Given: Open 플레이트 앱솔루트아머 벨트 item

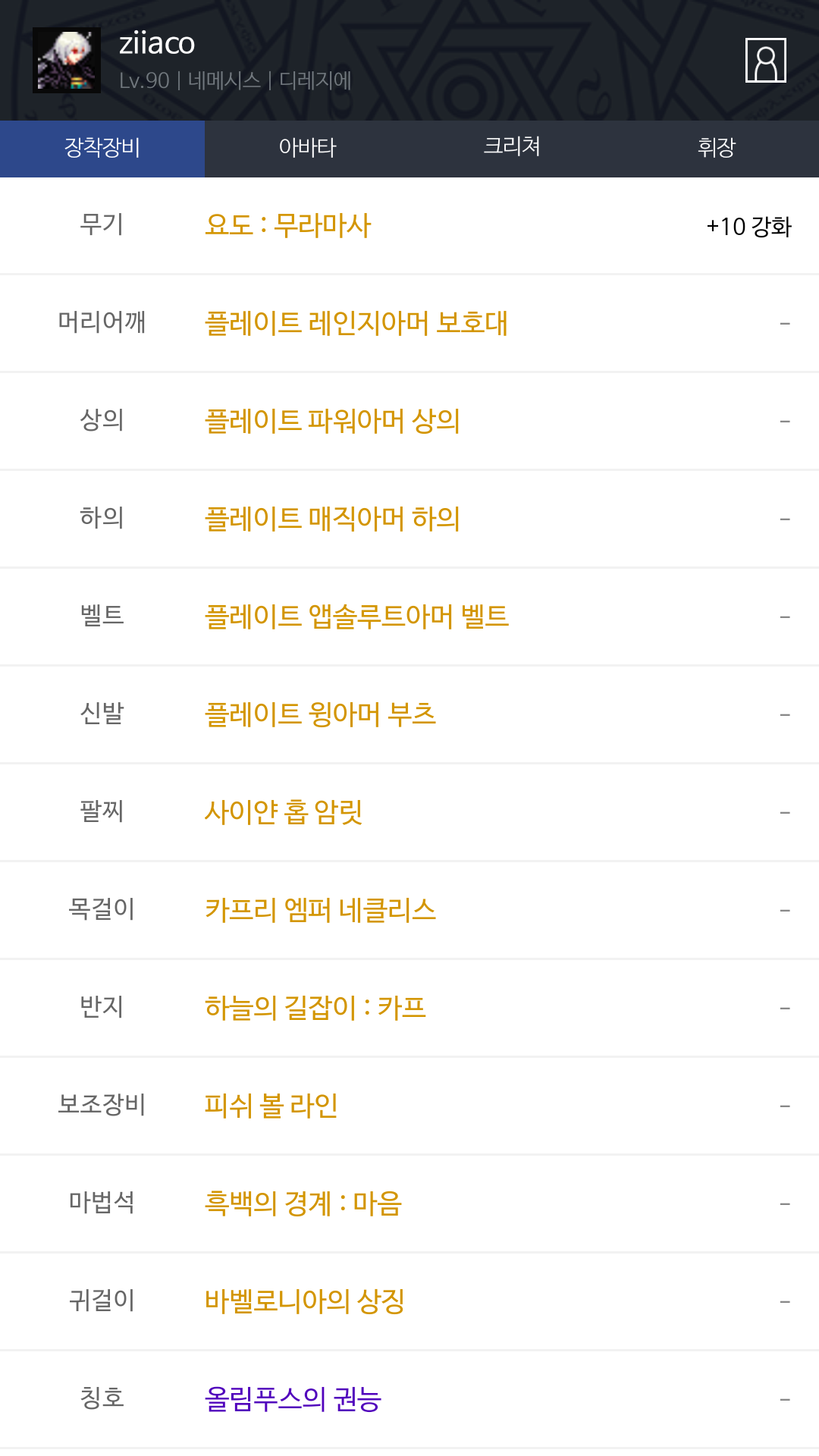Looking at the screenshot, I should (356, 617).
